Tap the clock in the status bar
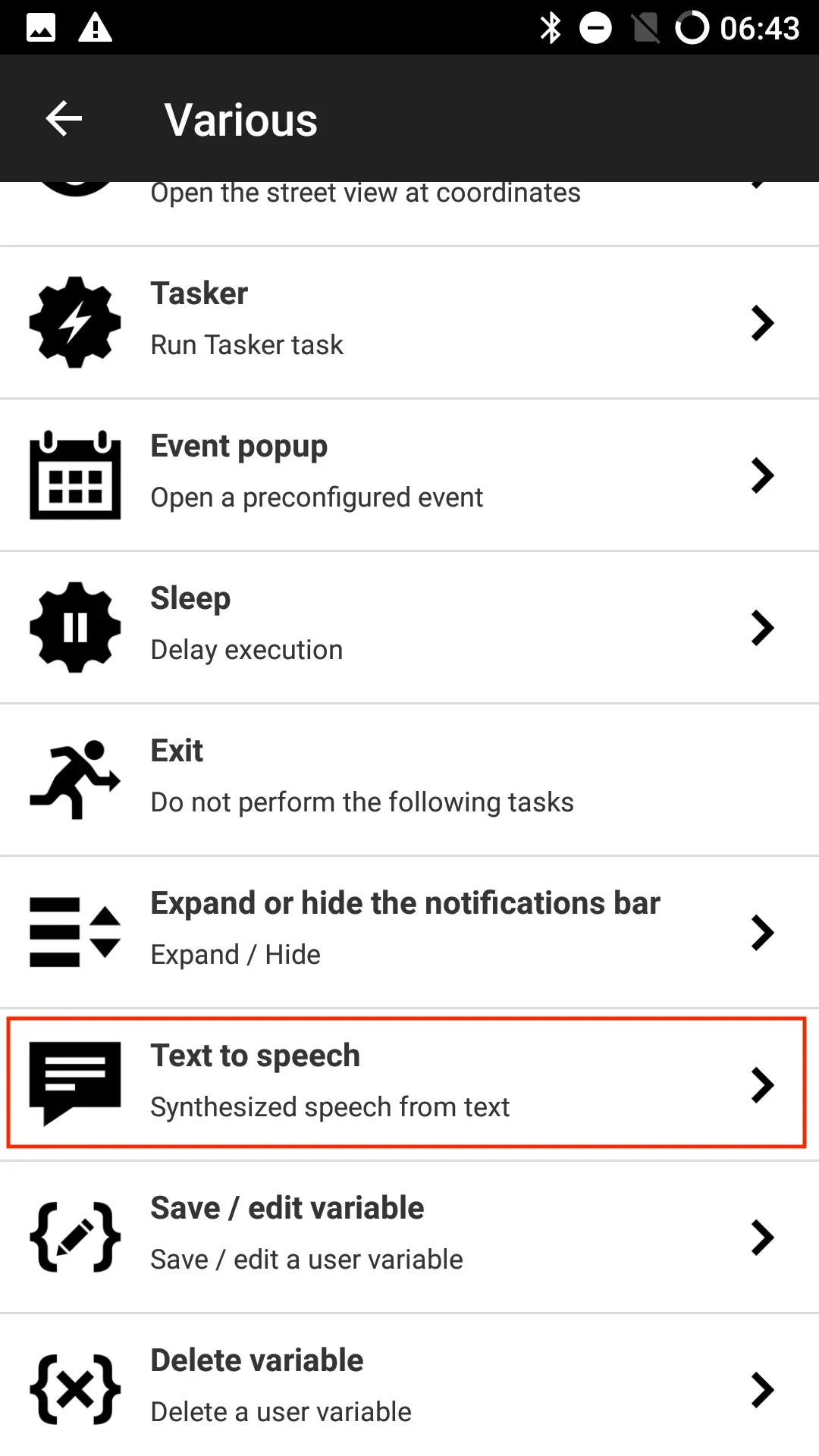Viewport: 819px width, 1456px height. click(758, 27)
